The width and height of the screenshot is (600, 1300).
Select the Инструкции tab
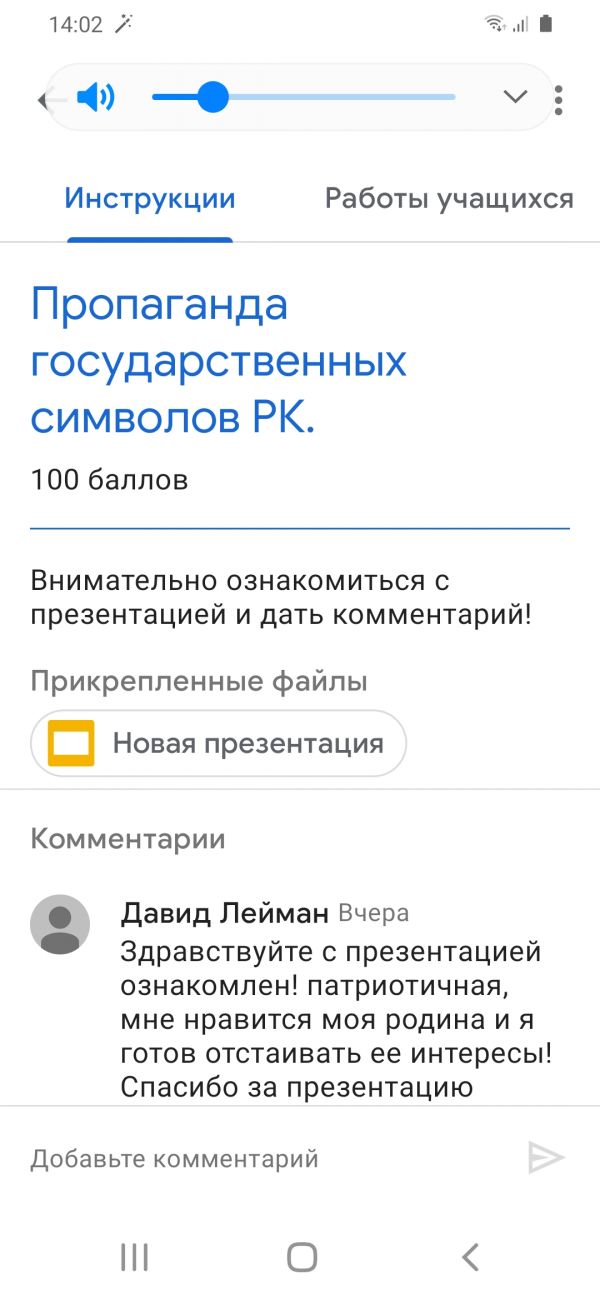coord(150,199)
